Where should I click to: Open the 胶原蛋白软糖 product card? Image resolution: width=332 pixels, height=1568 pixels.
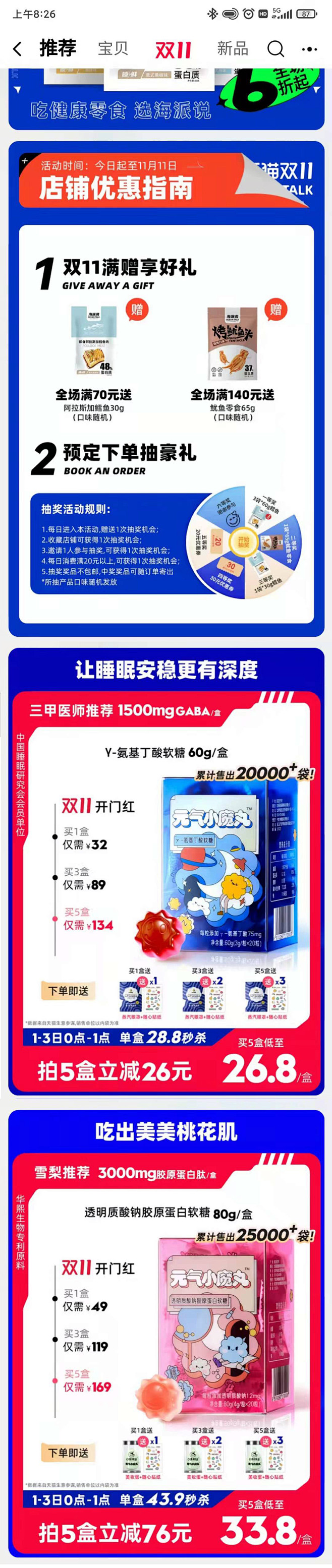[165, 1339]
